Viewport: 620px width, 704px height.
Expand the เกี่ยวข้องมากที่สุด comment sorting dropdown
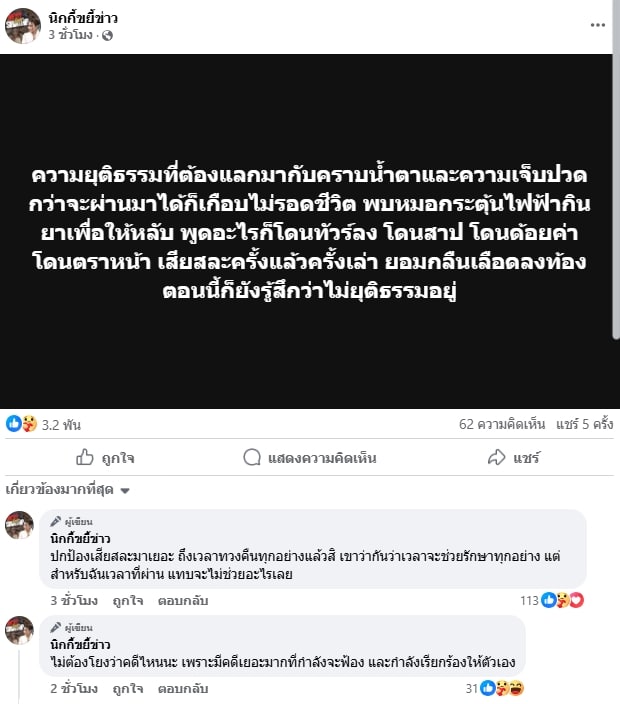click(68, 491)
